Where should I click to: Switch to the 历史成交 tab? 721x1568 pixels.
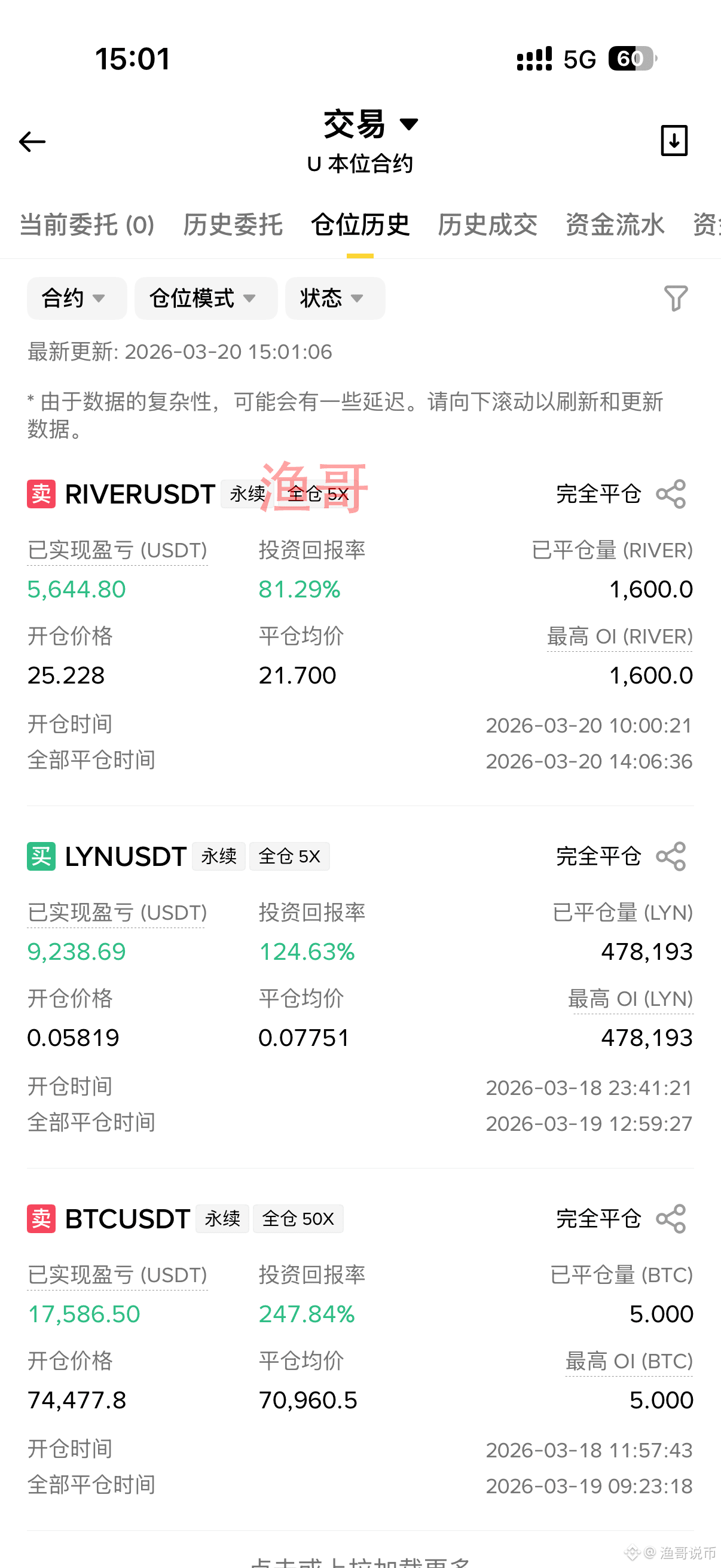[x=487, y=225]
